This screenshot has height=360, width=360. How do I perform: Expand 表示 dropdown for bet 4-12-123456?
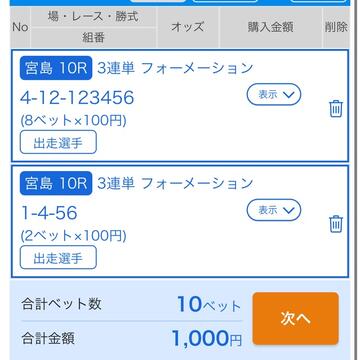pyautogui.click(x=274, y=95)
